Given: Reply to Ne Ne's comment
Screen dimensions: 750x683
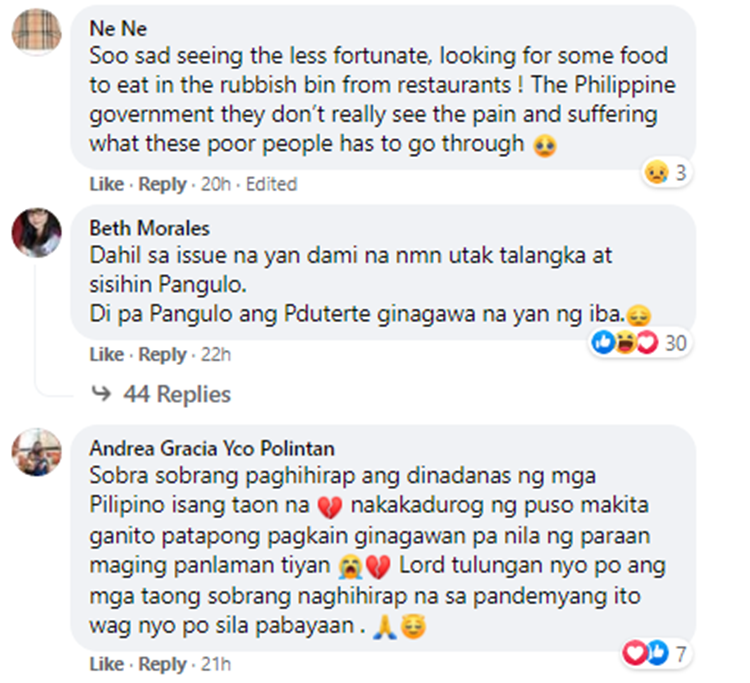Looking at the screenshot, I should [161, 184].
